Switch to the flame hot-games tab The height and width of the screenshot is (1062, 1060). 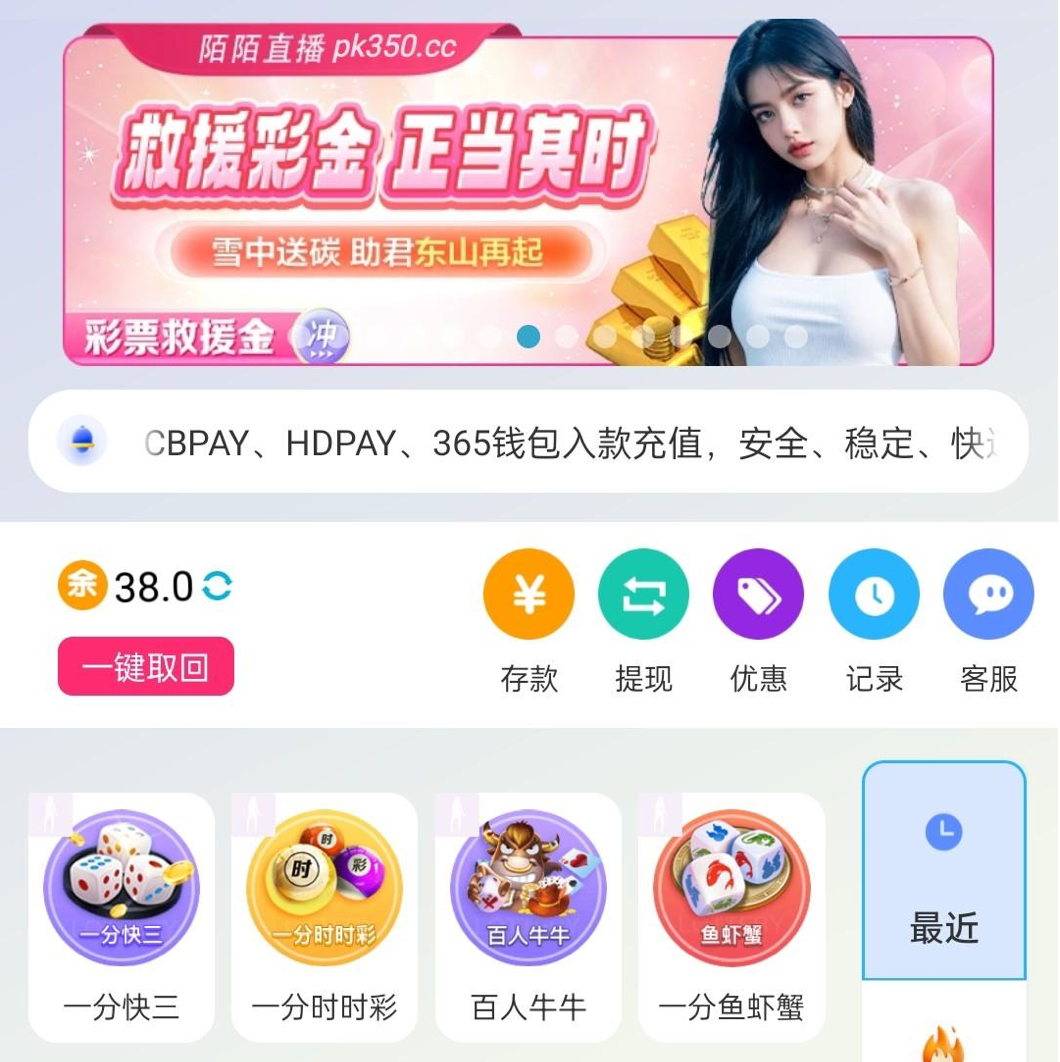[x=944, y=1040]
